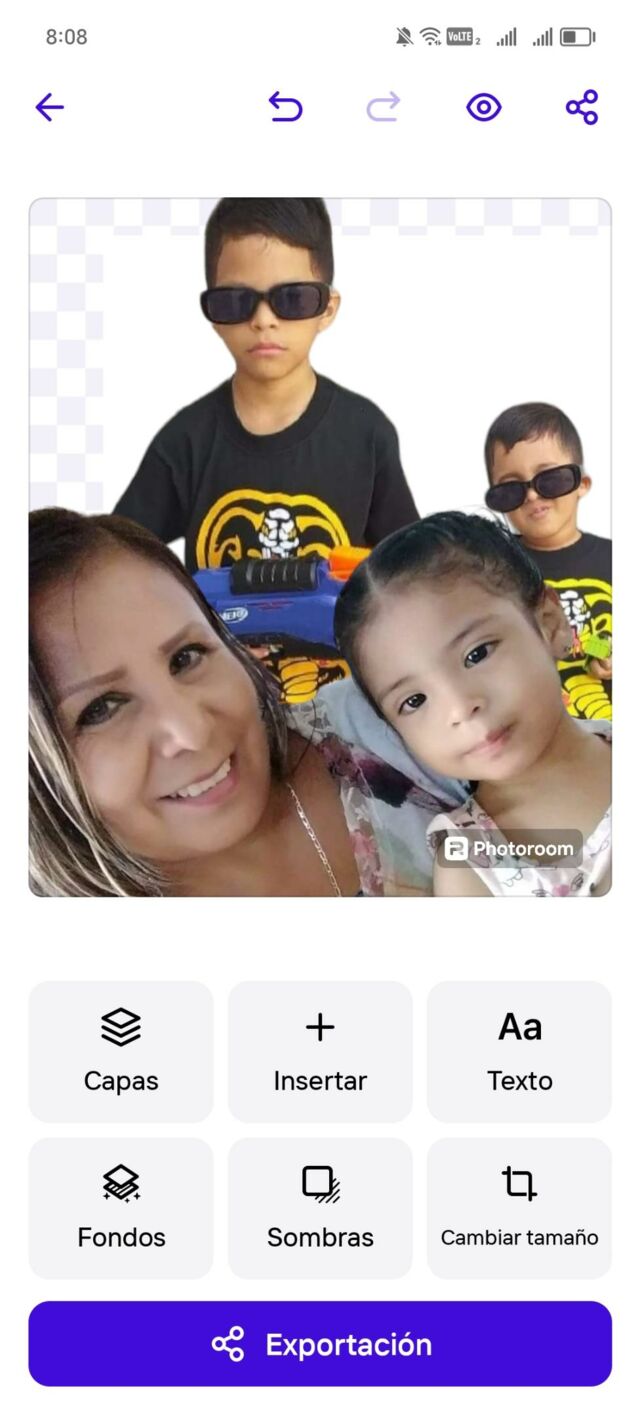Add text with the Texto button
Screen dimensions: 640x1413
point(519,1051)
